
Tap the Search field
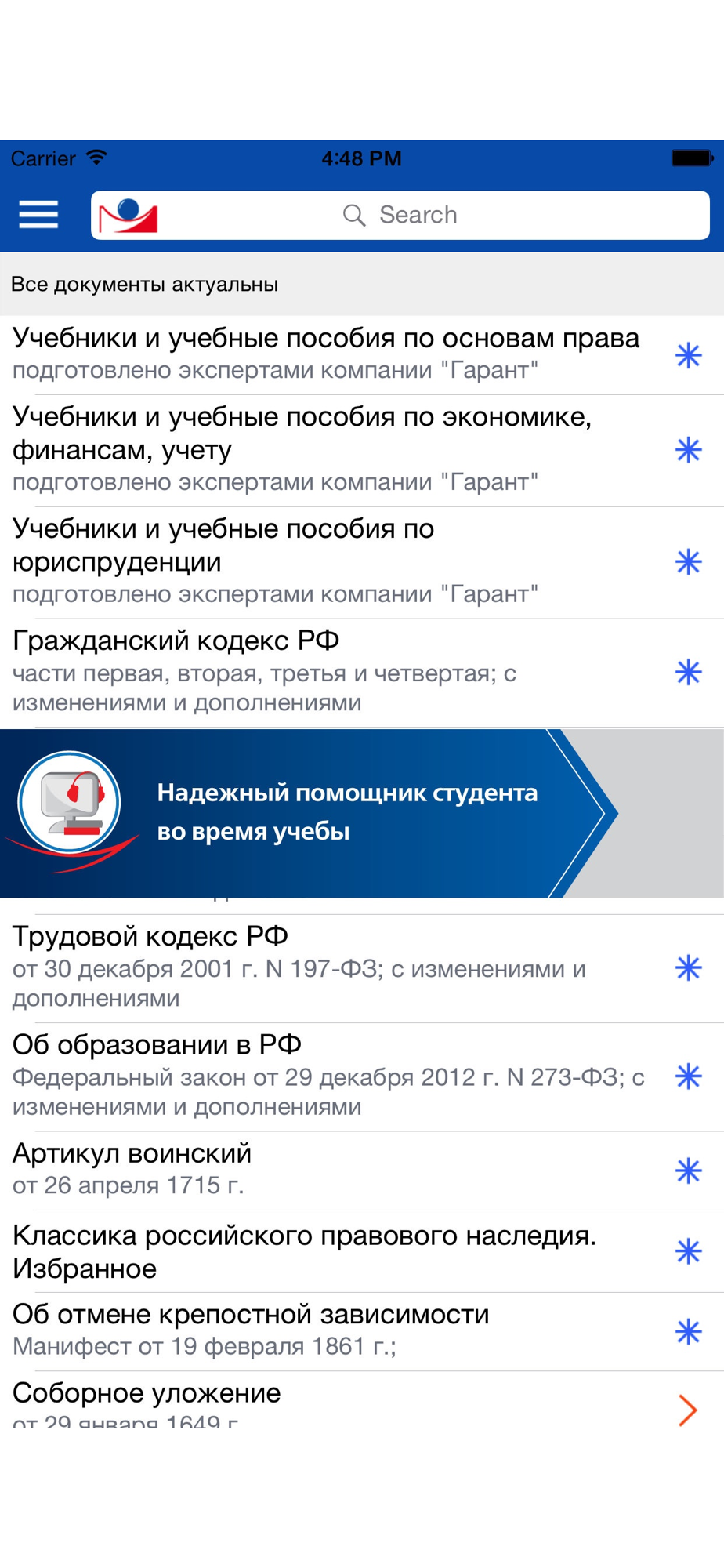pos(400,215)
